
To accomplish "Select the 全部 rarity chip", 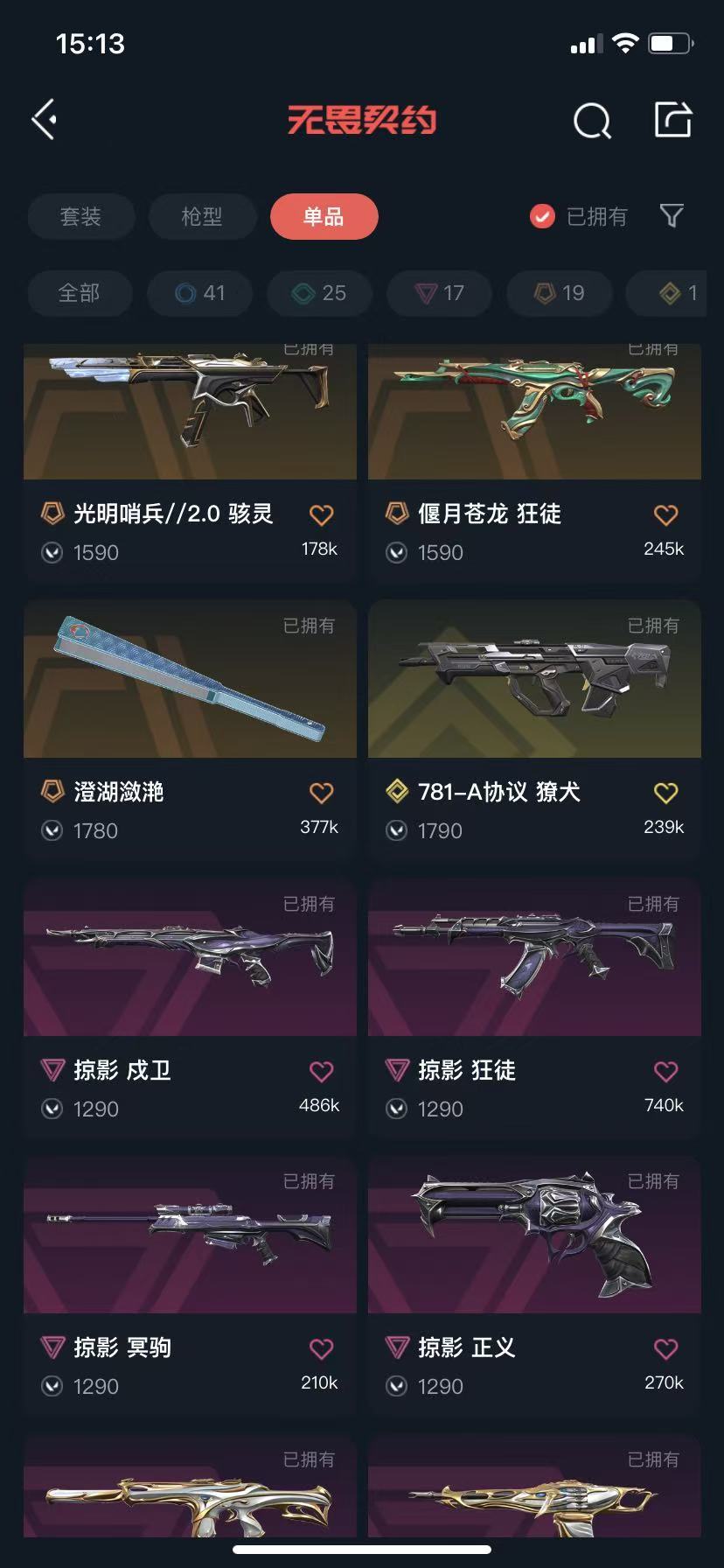I will coord(80,293).
